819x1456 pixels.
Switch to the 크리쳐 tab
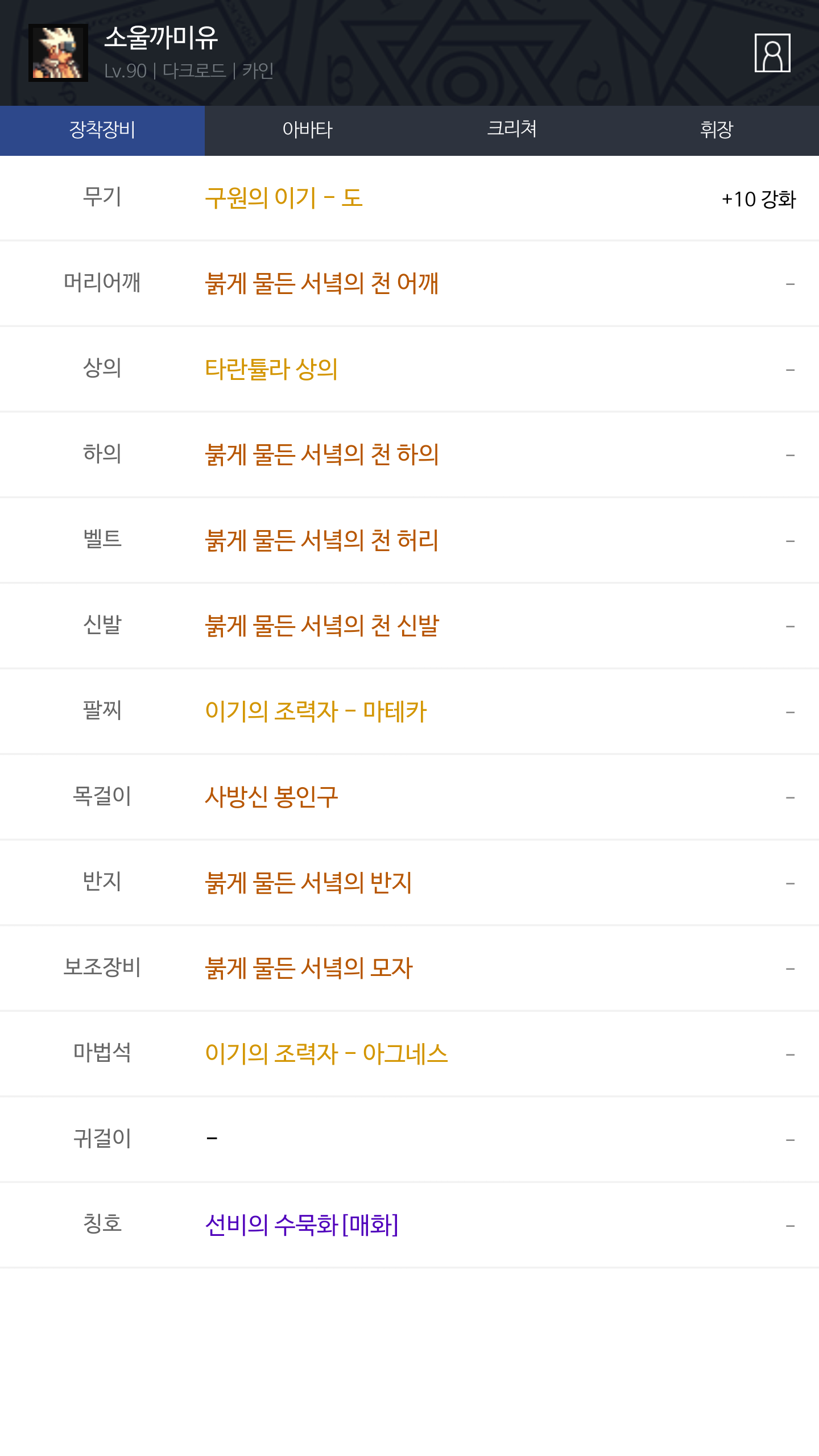(x=512, y=130)
